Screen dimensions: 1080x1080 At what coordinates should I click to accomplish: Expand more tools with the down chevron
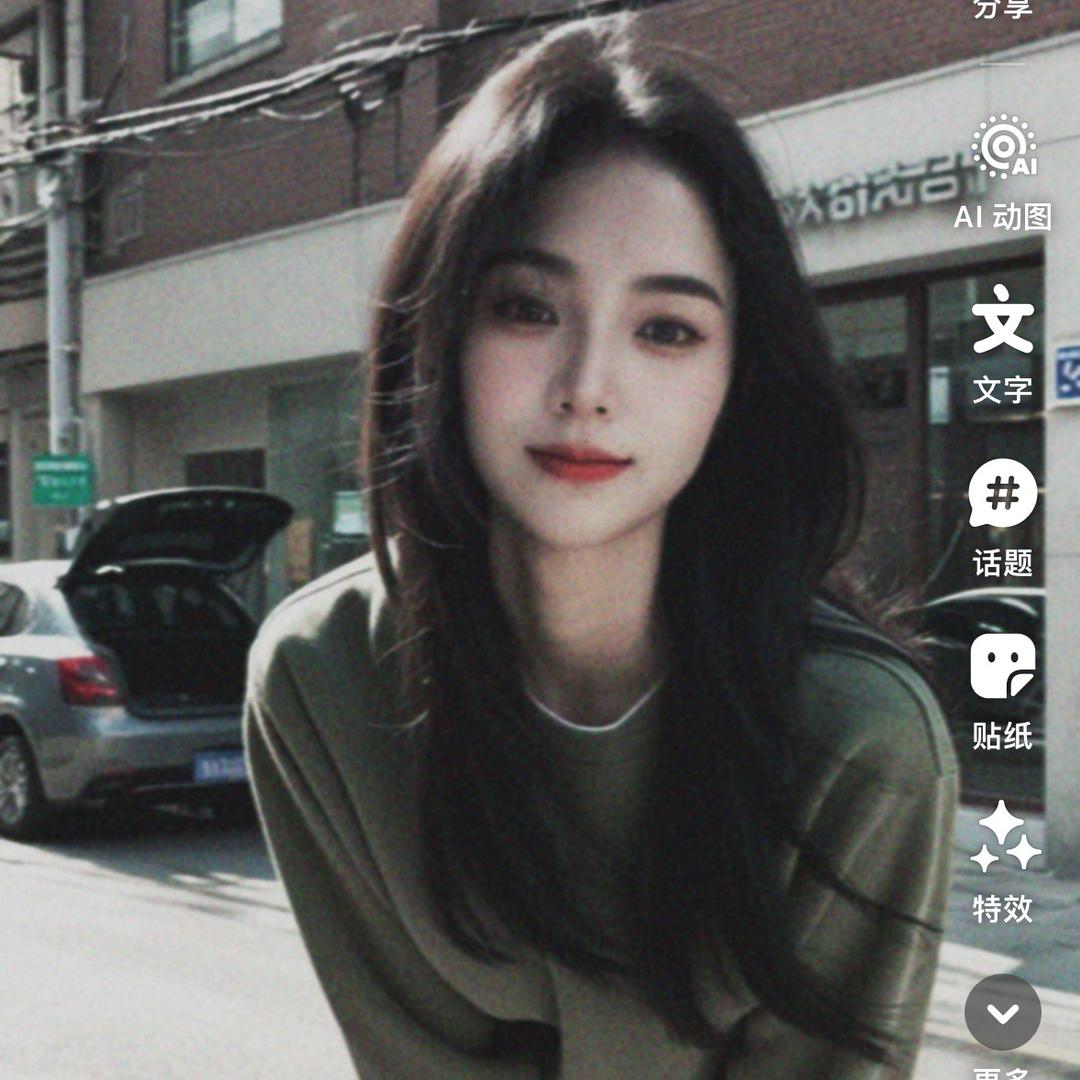(1003, 1012)
